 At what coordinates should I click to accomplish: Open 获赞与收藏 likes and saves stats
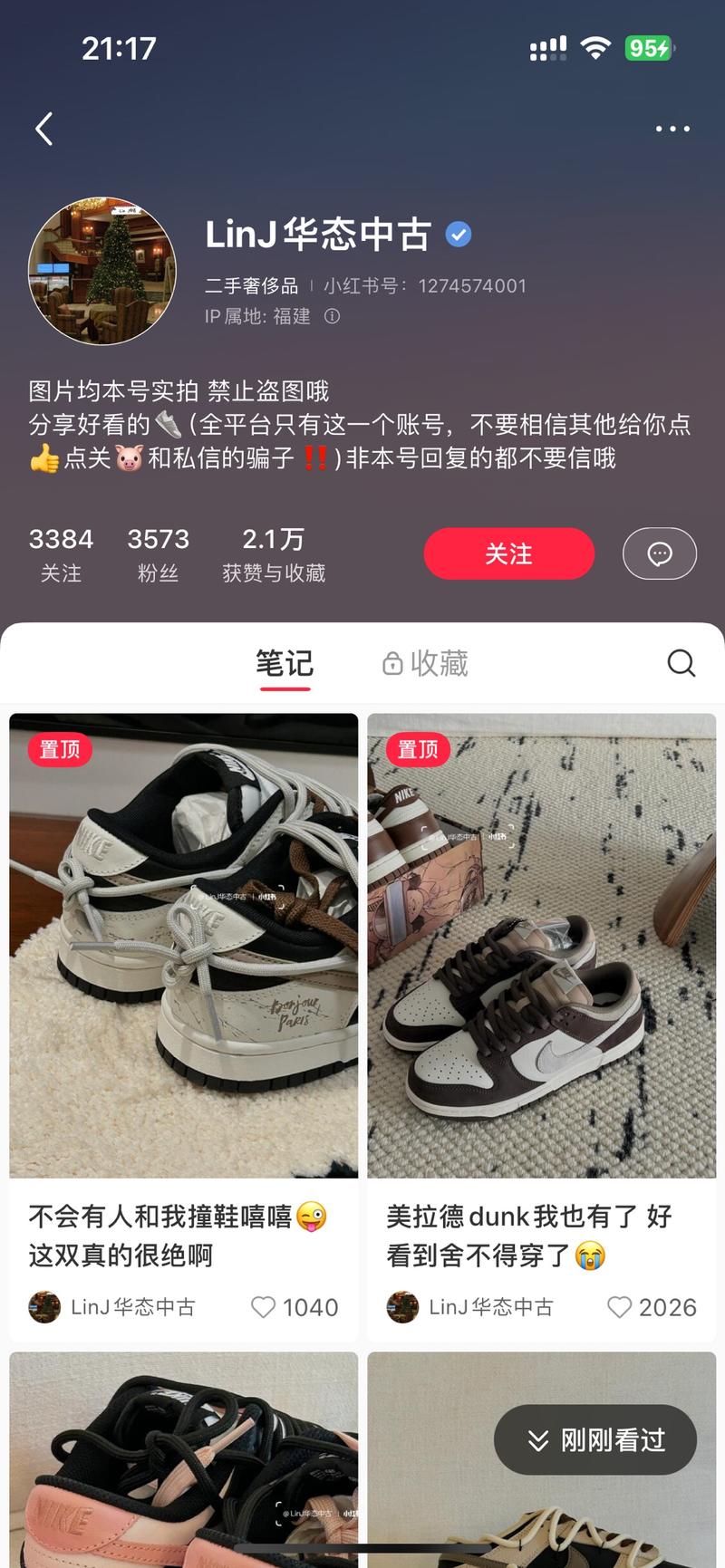point(274,554)
